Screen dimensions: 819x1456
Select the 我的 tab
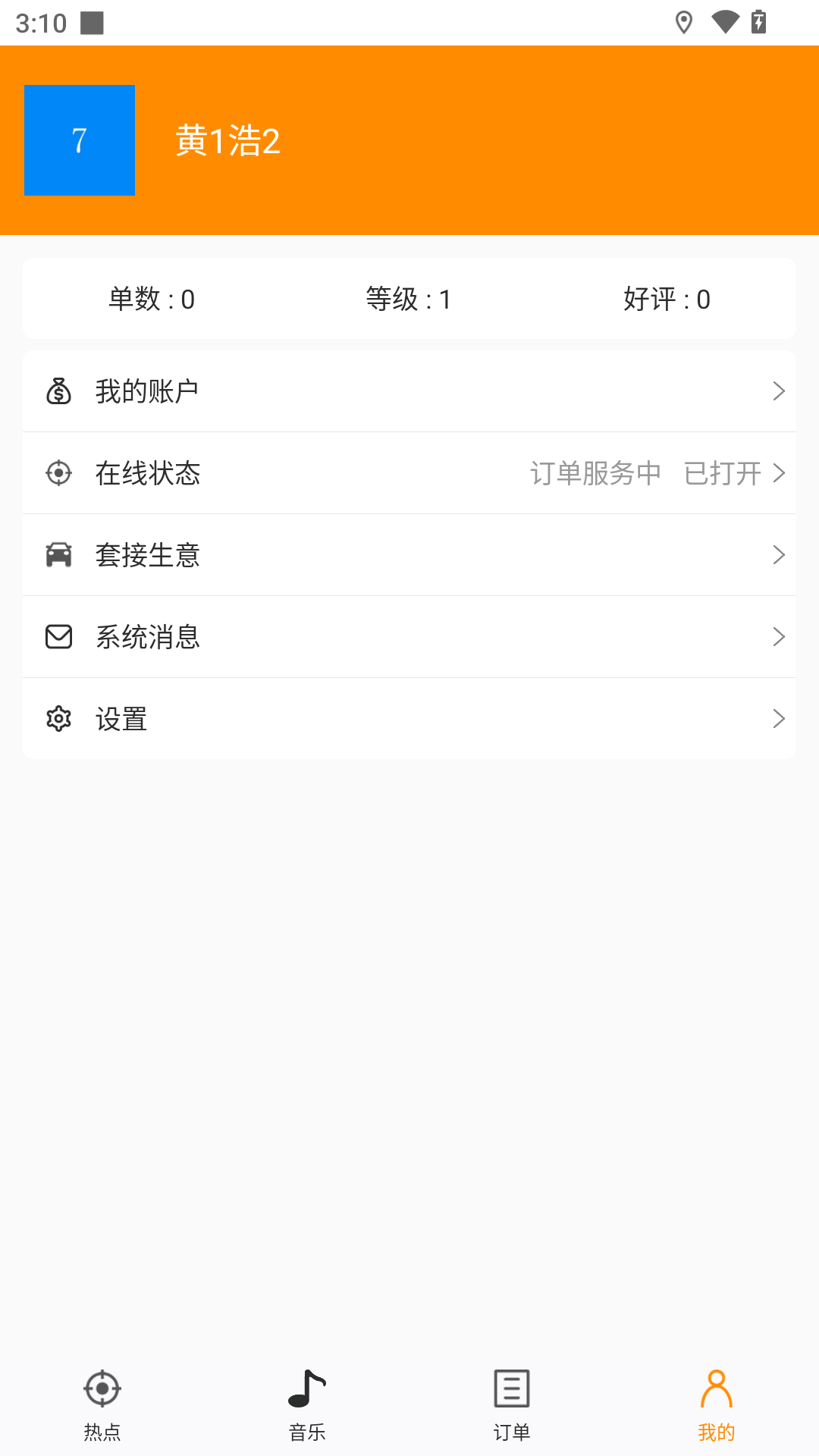(x=717, y=1404)
